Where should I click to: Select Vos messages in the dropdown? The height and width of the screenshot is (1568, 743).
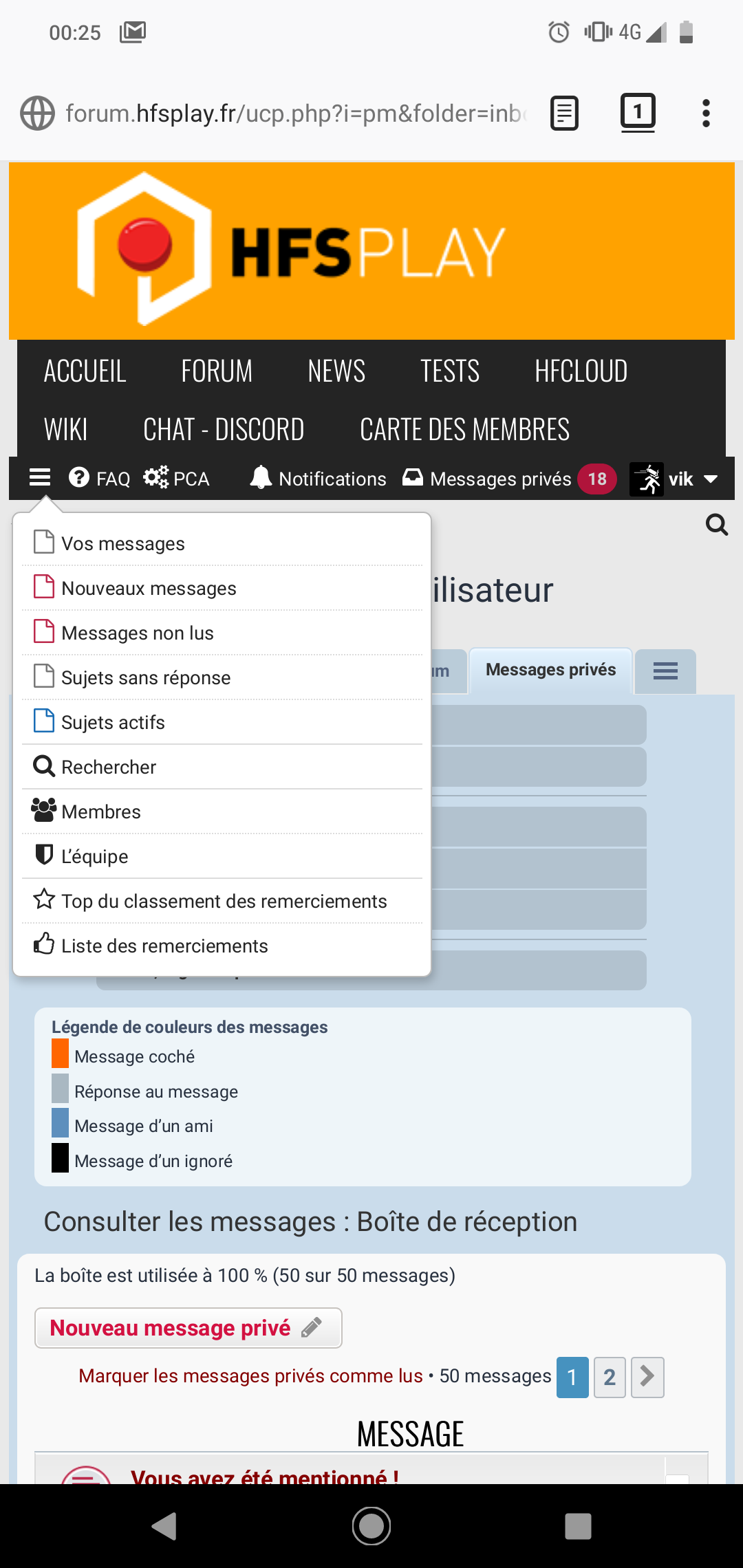click(x=122, y=543)
